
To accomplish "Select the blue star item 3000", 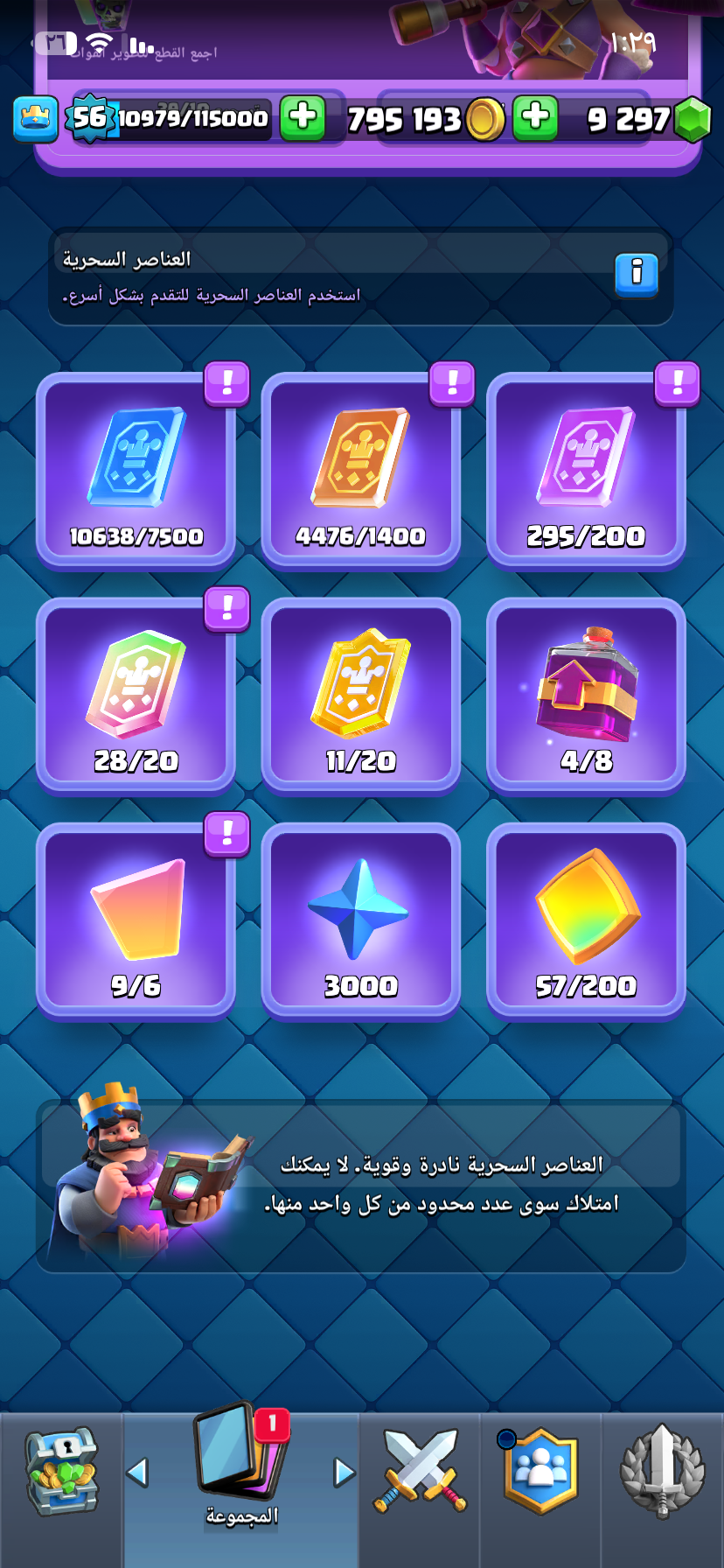I will [x=360, y=920].
